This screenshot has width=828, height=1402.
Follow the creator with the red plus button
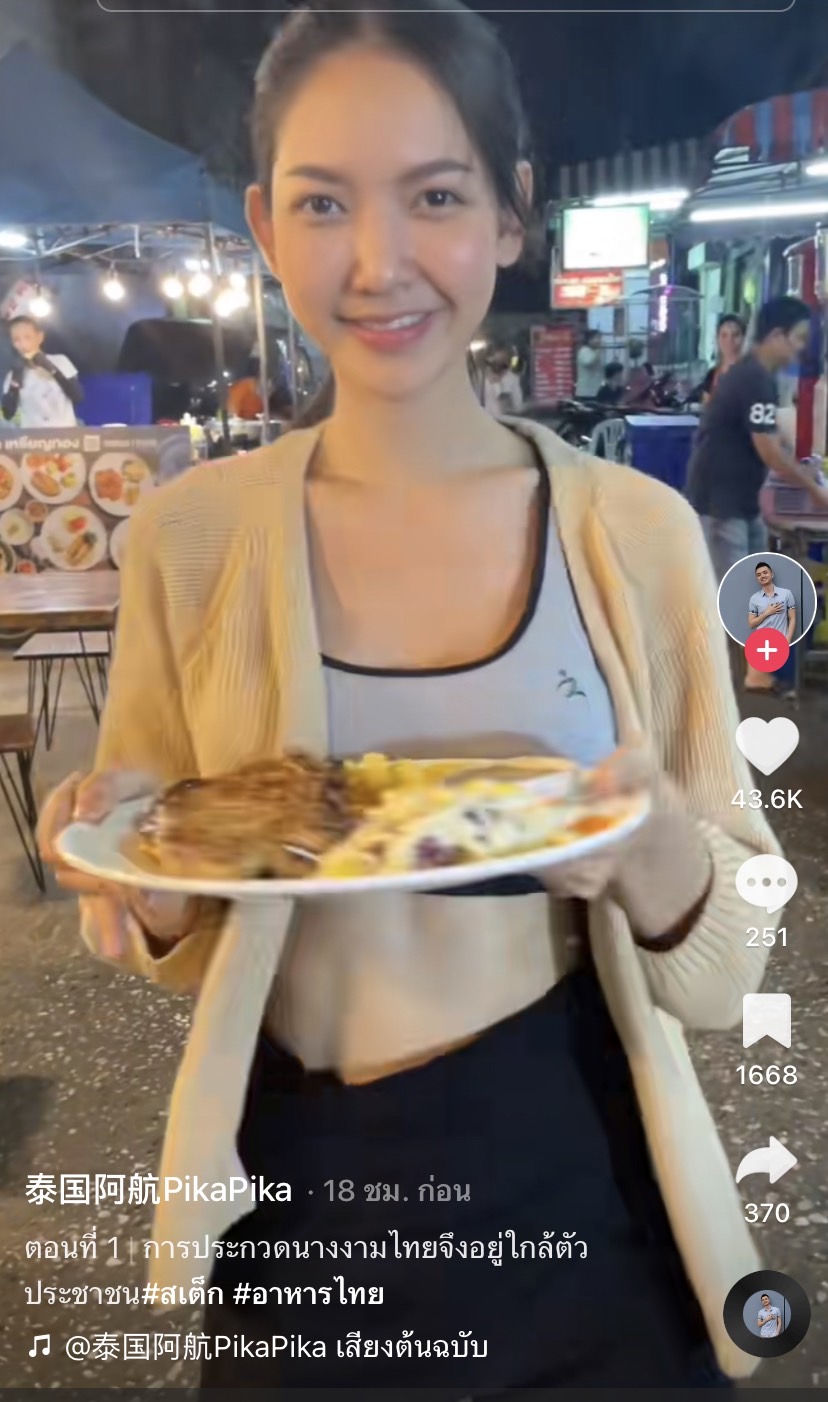(767, 651)
